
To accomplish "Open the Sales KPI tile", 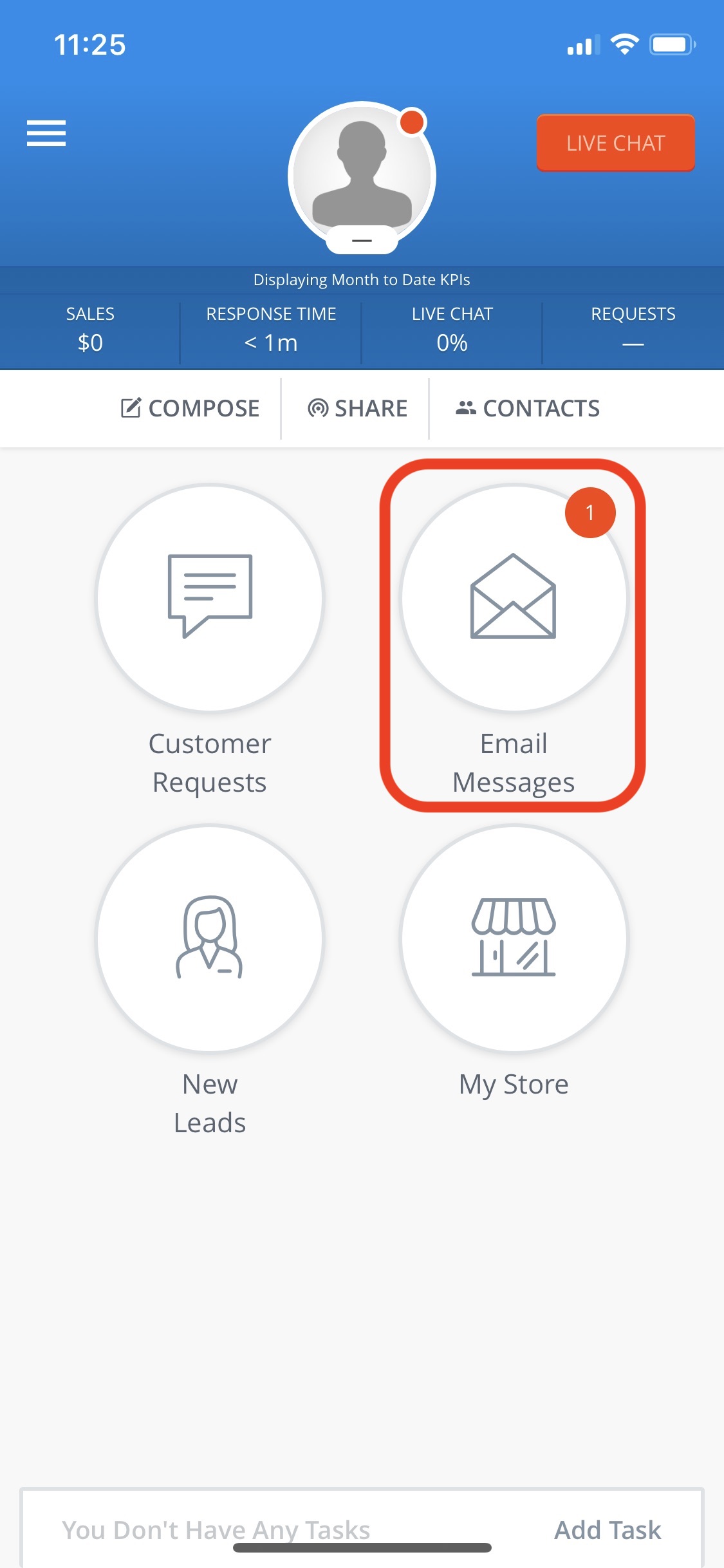I will [90, 329].
